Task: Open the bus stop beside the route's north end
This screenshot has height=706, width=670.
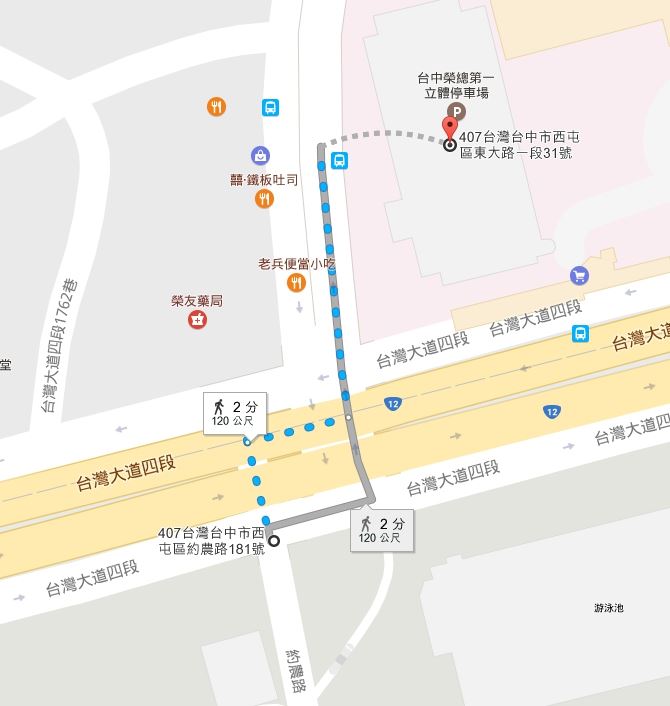Action: pyautogui.click(x=340, y=161)
